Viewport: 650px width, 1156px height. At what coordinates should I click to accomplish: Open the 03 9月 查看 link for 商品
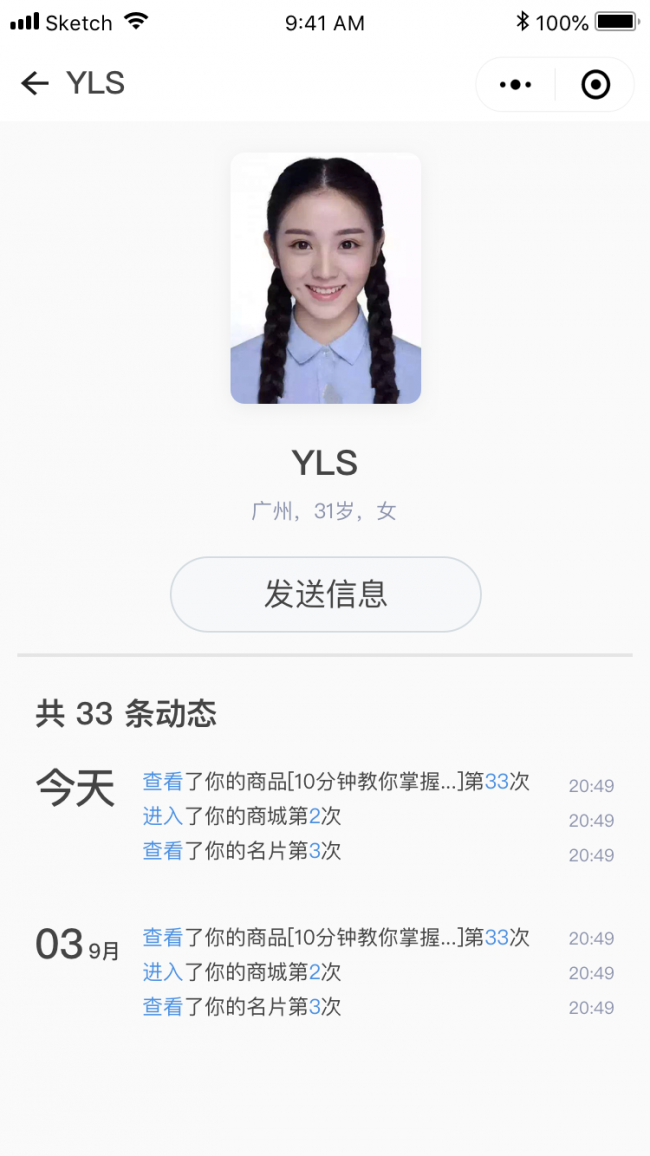pyautogui.click(x=163, y=937)
